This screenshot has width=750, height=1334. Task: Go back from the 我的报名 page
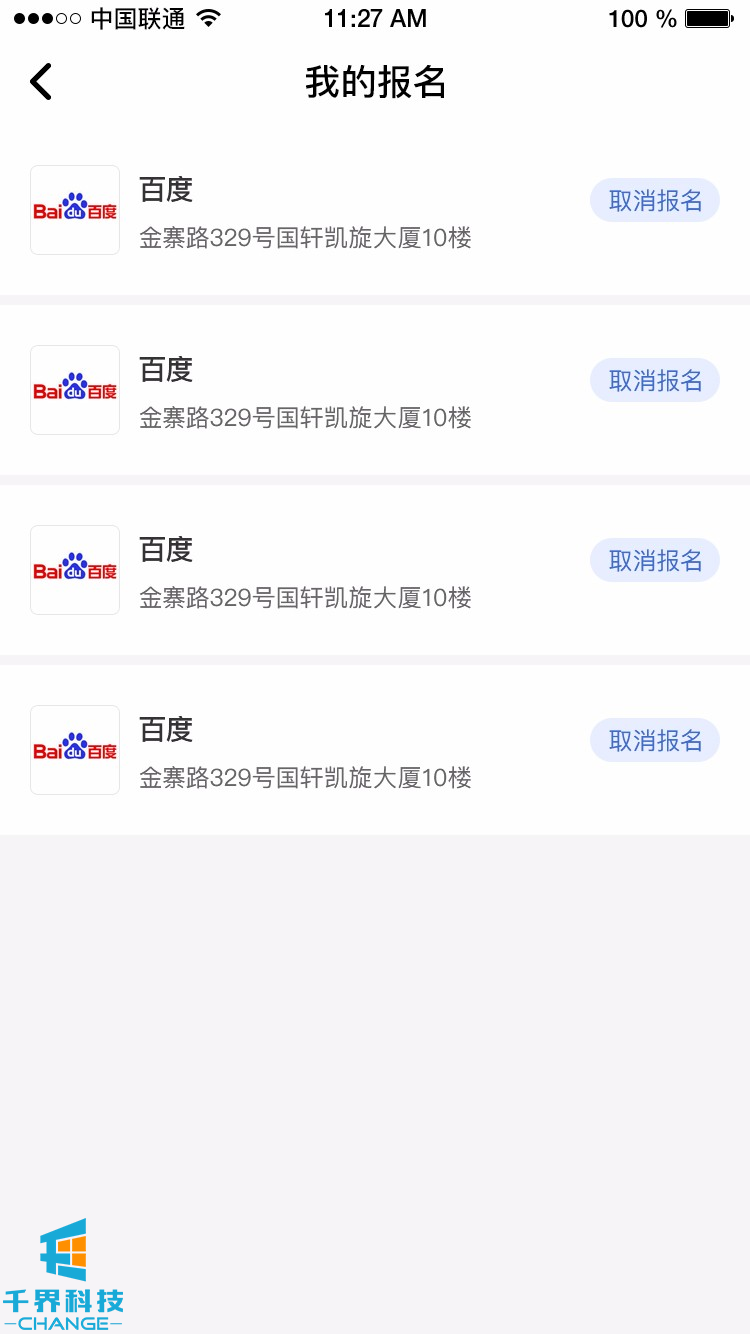pos(41,82)
